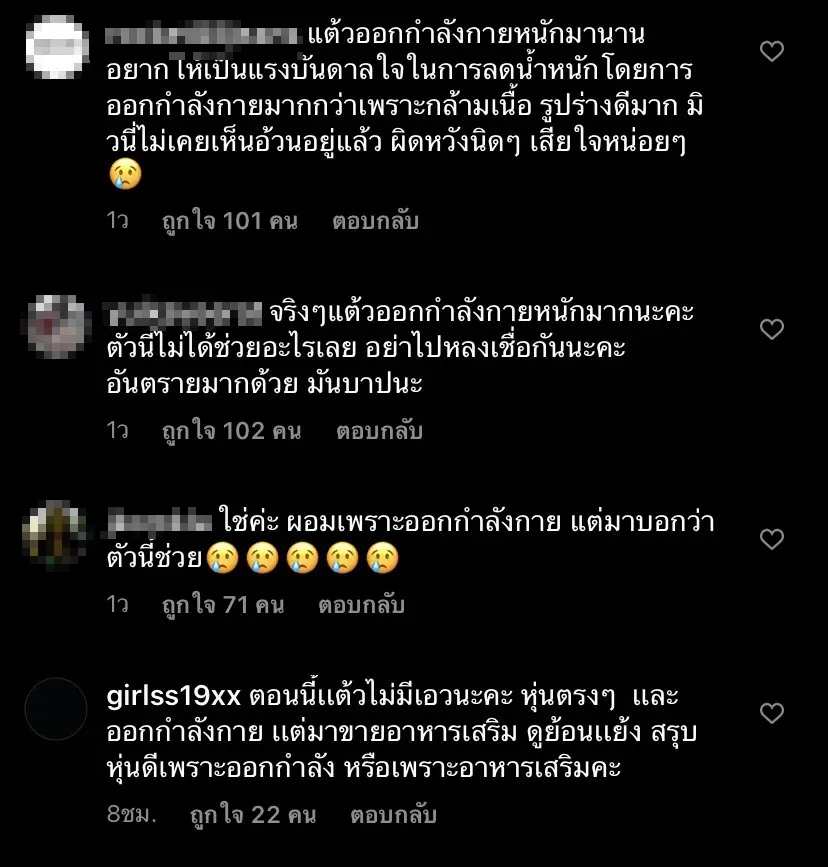Reply to the comment with 101 likes
The image size is (828, 867).
(x=378, y=220)
